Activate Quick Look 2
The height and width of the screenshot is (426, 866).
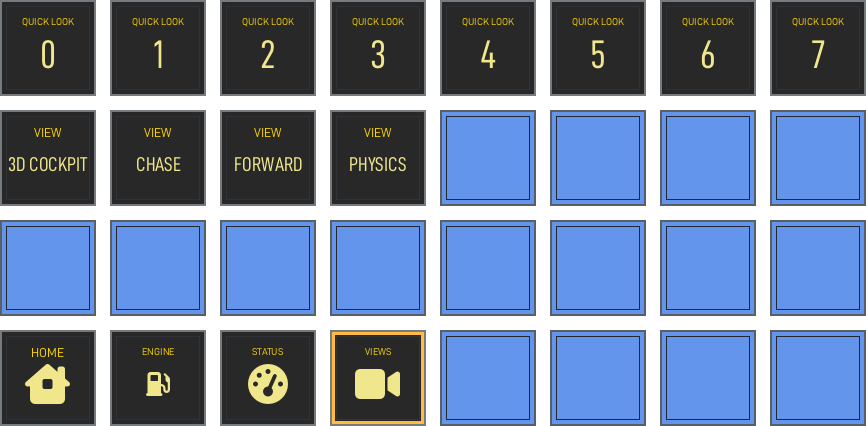[x=268, y=48]
